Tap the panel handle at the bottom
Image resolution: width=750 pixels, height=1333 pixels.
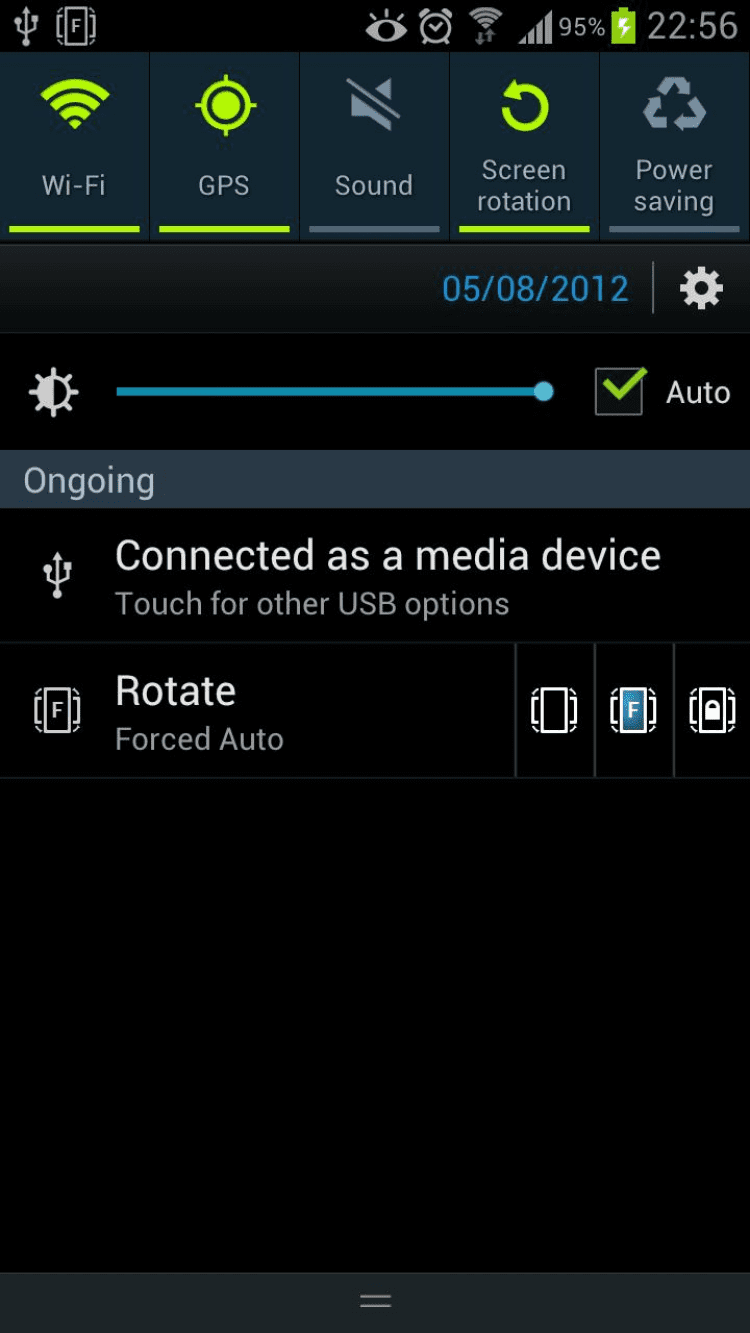click(375, 1301)
